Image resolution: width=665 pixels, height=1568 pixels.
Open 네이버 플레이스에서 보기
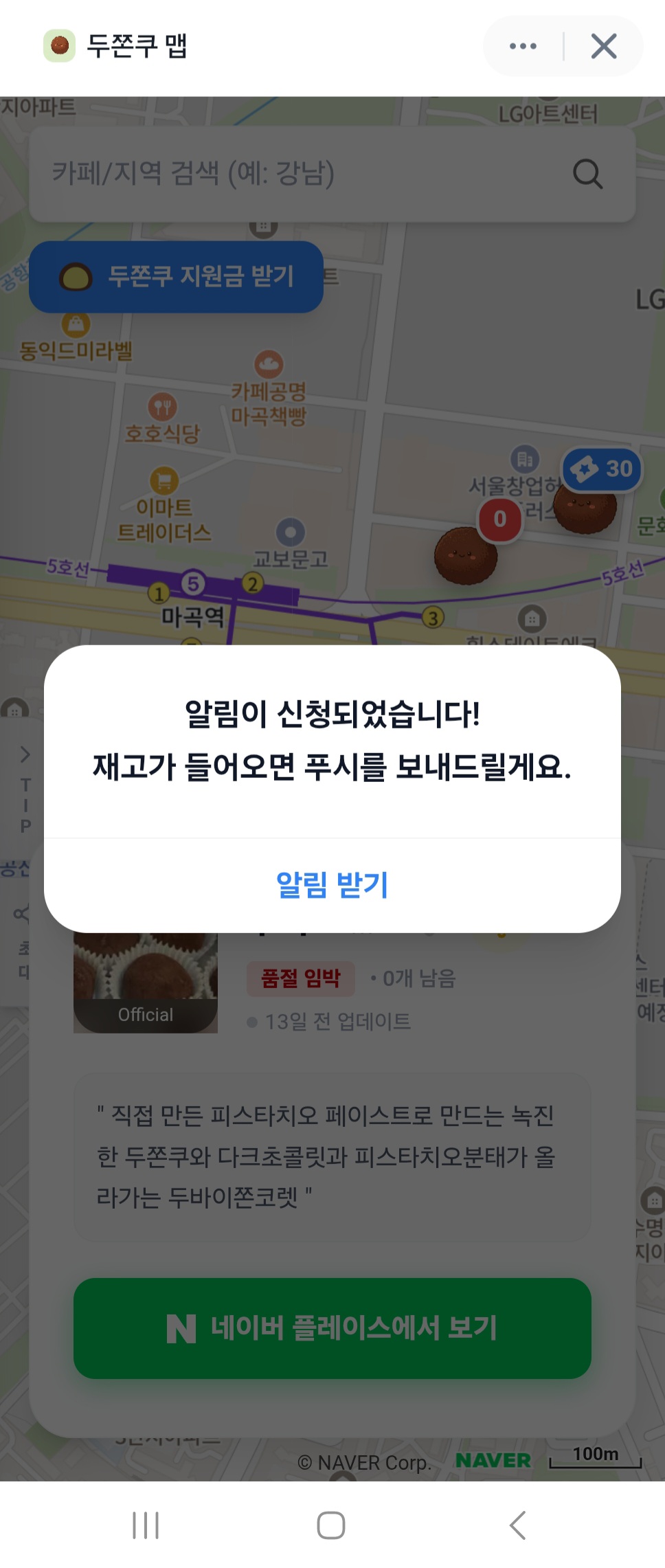(332, 1328)
